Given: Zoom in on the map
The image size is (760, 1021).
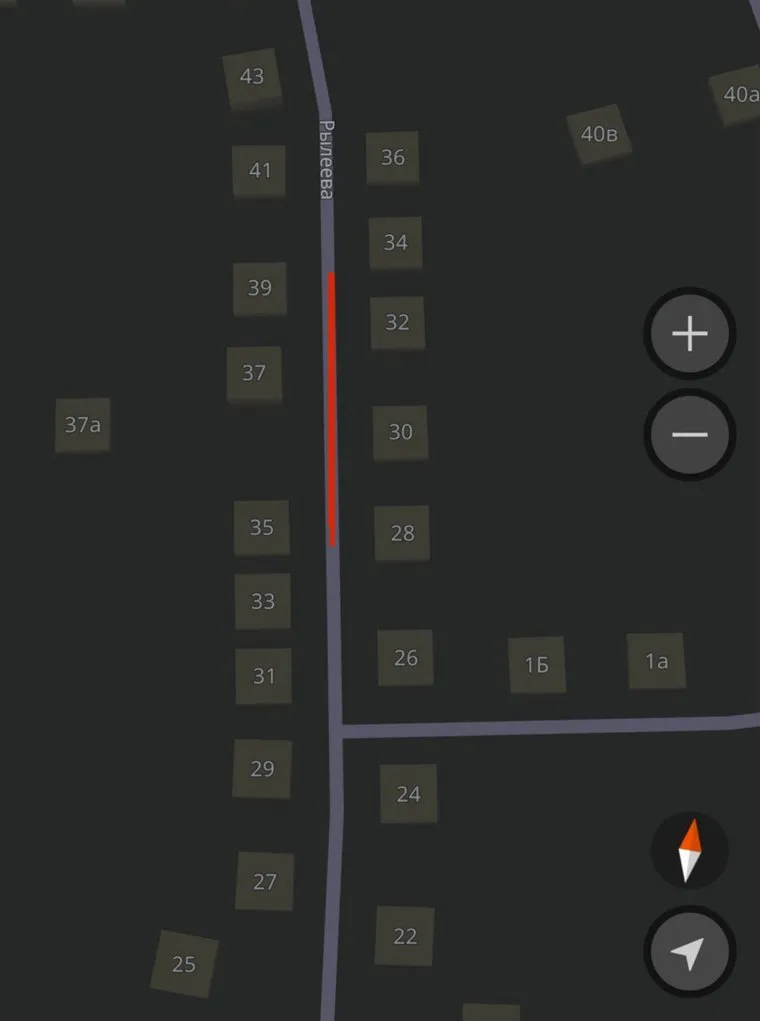Looking at the screenshot, I should coord(690,334).
